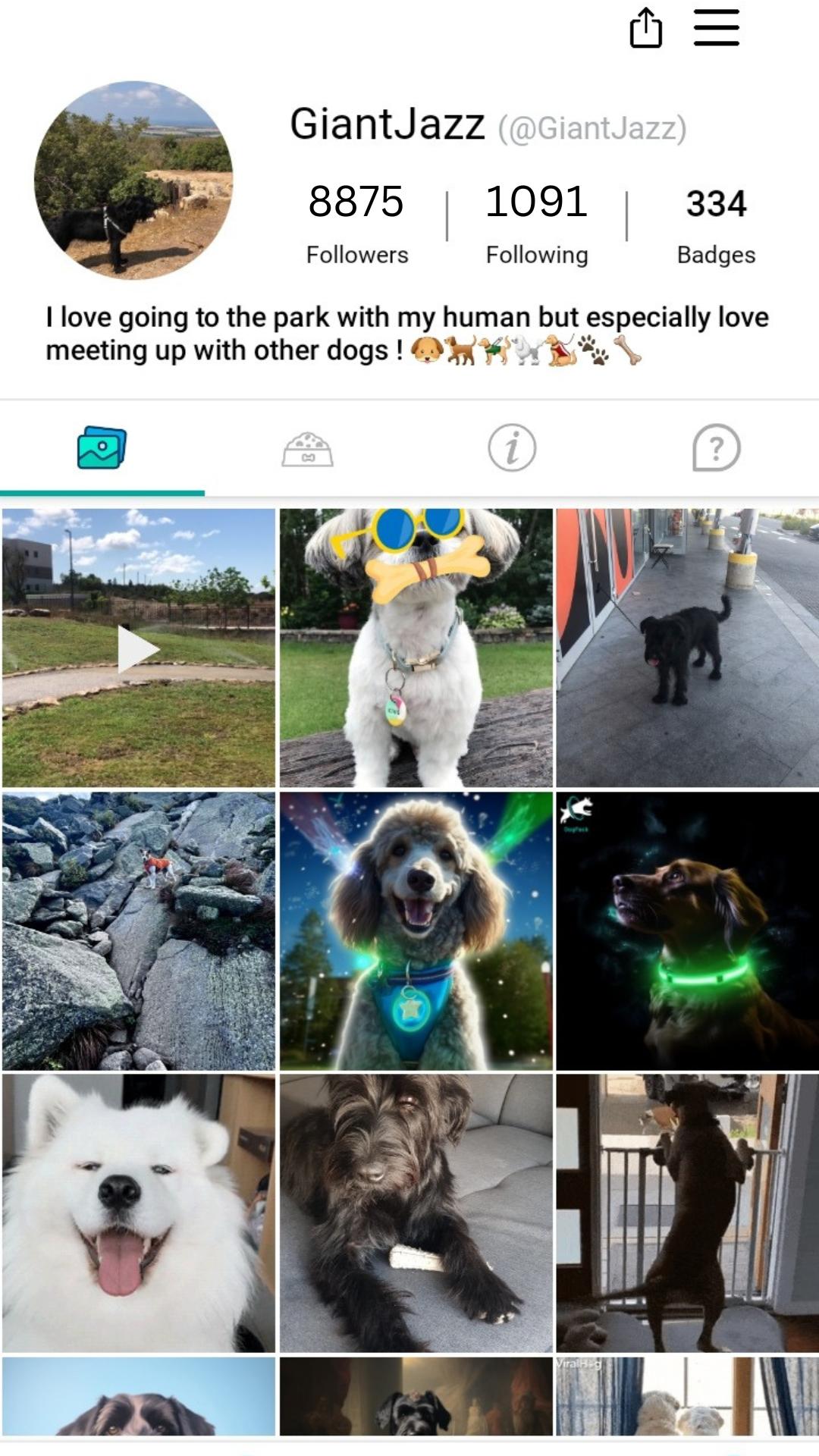View the smiling white fluffy dog photo
Viewport: 819px width, 1456px height.
pos(138,1213)
